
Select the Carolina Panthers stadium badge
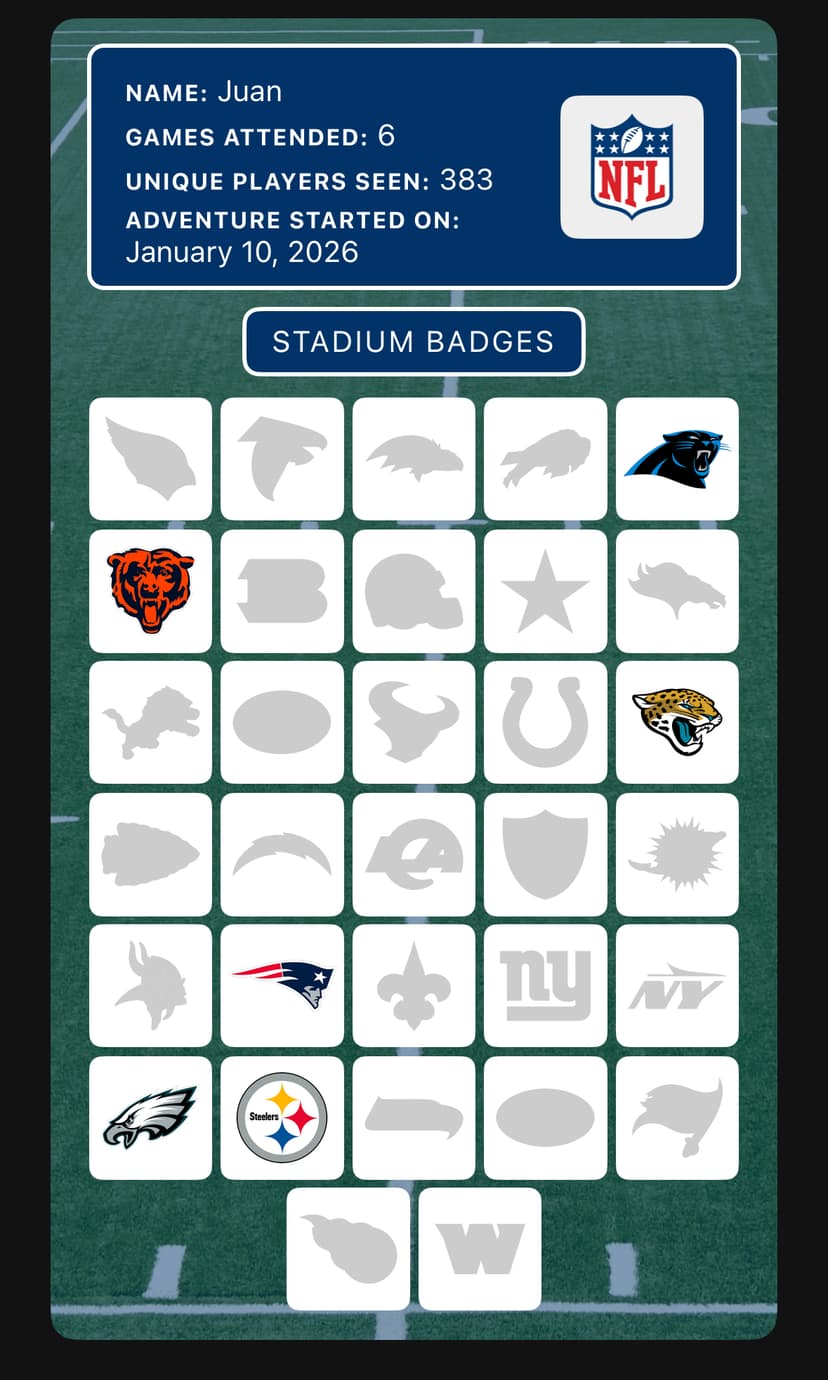677,458
